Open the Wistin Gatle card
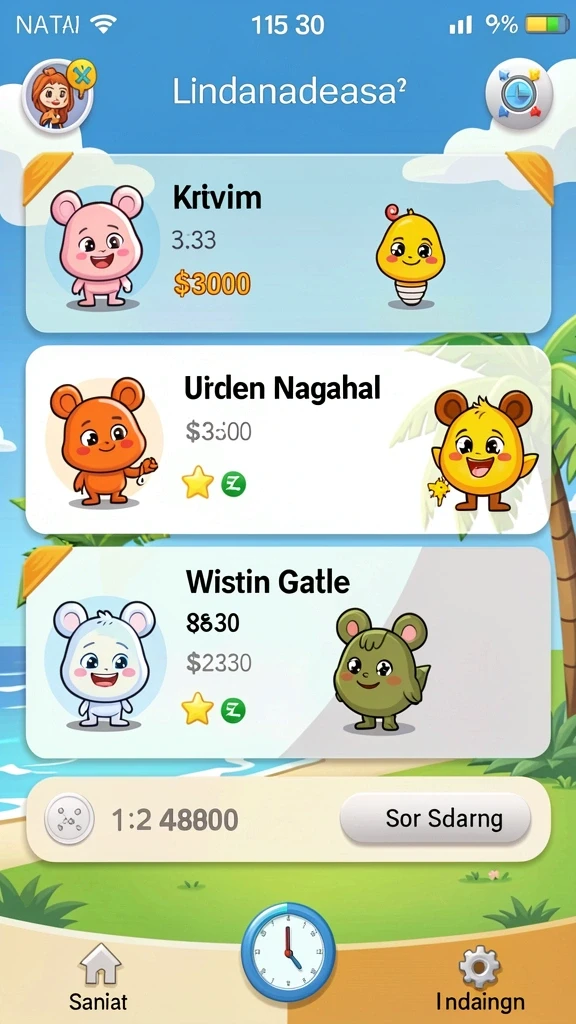Viewport: 576px width, 1024px height. pos(288,652)
